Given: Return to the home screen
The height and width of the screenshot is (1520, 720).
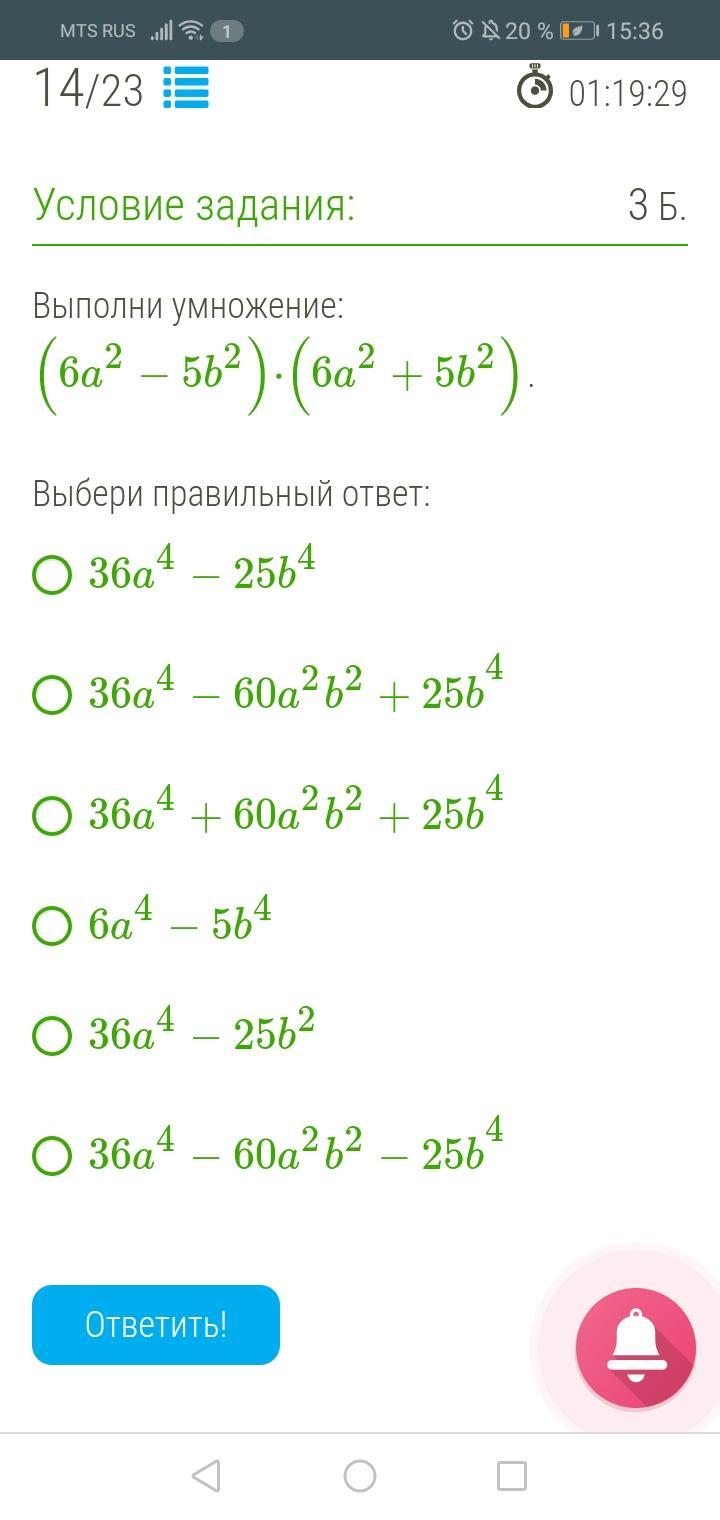Looking at the screenshot, I should 360,1475.
